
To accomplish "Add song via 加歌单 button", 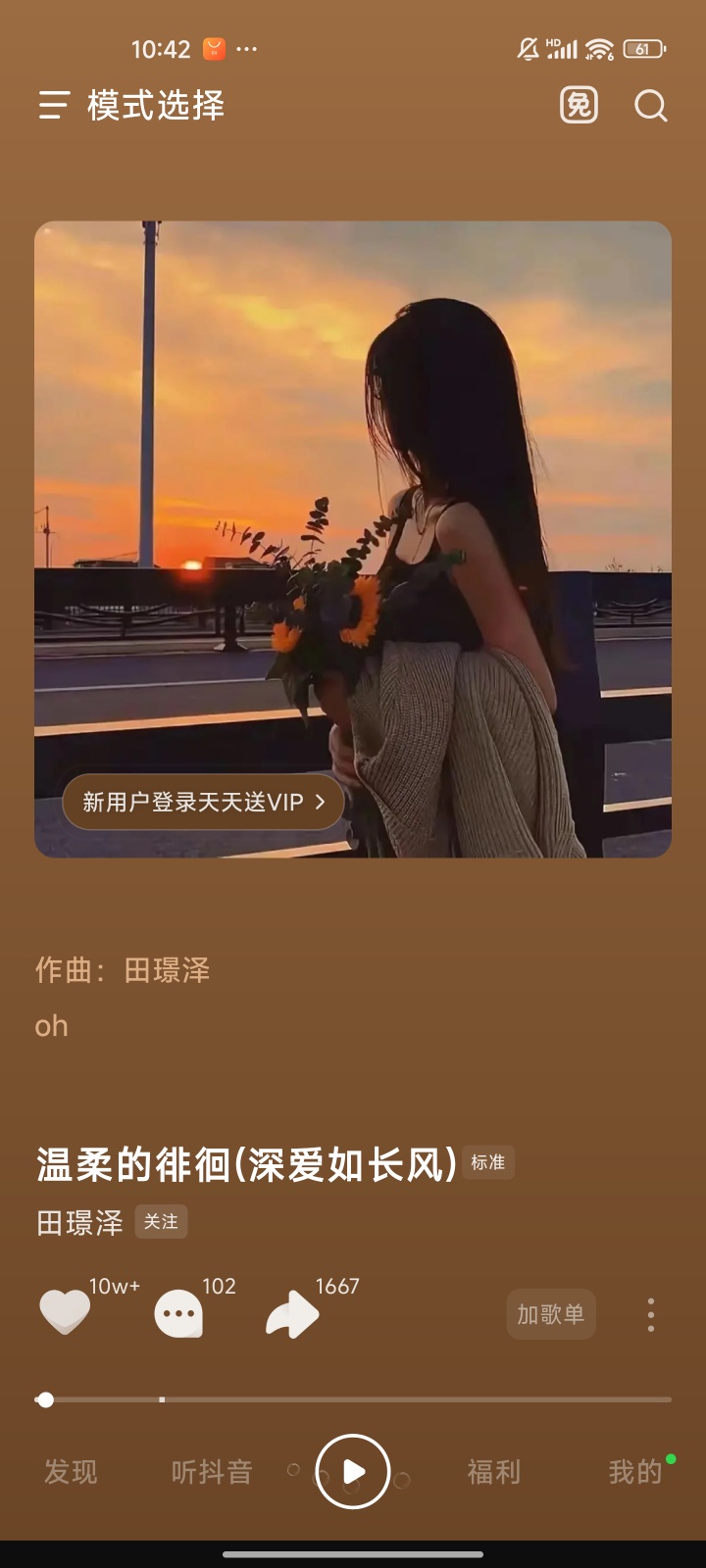I will pyautogui.click(x=551, y=1314).
